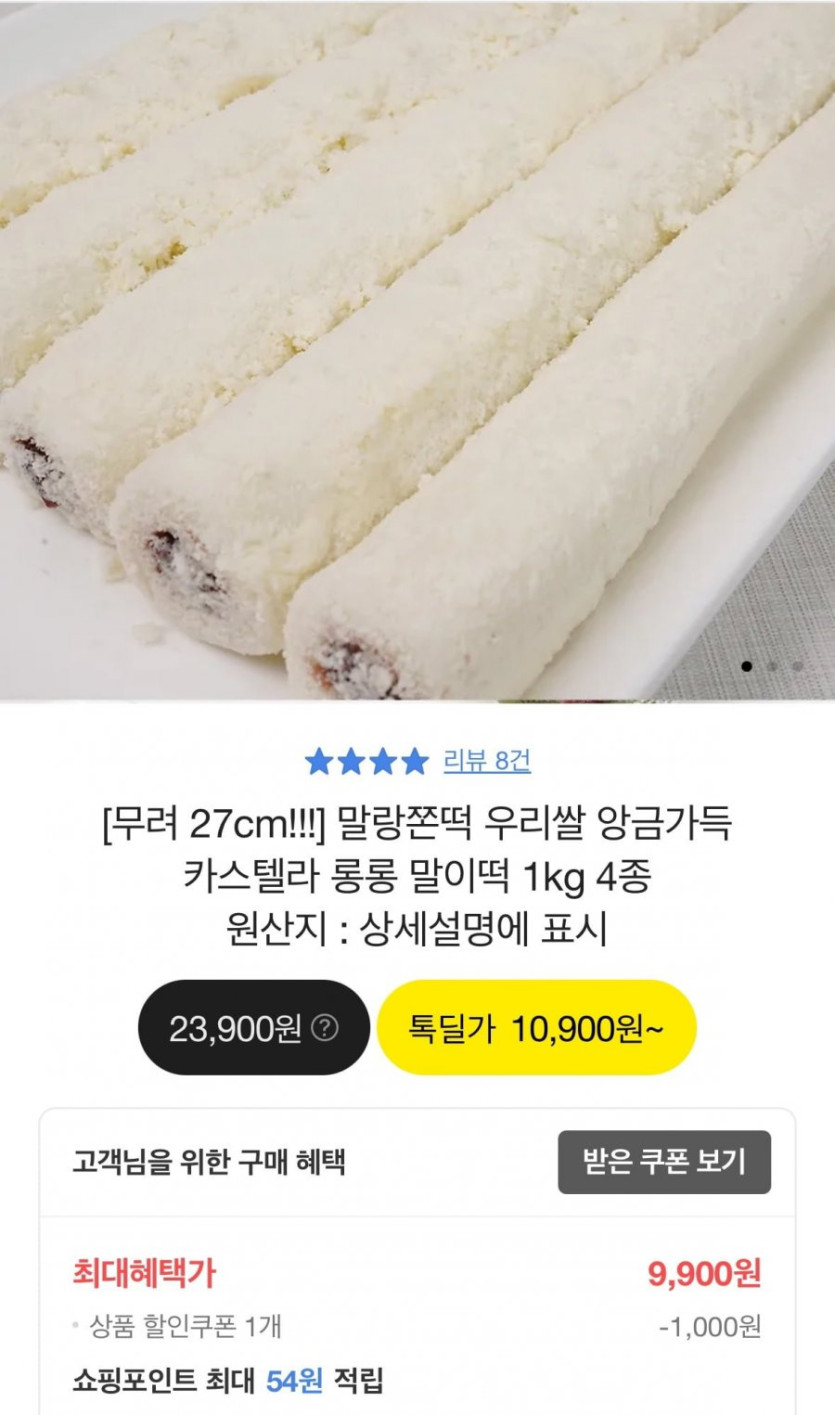835x1415 pixels.
Task: Select the 톡딜가 10,900원~ yellow button
Action: 536,1028
